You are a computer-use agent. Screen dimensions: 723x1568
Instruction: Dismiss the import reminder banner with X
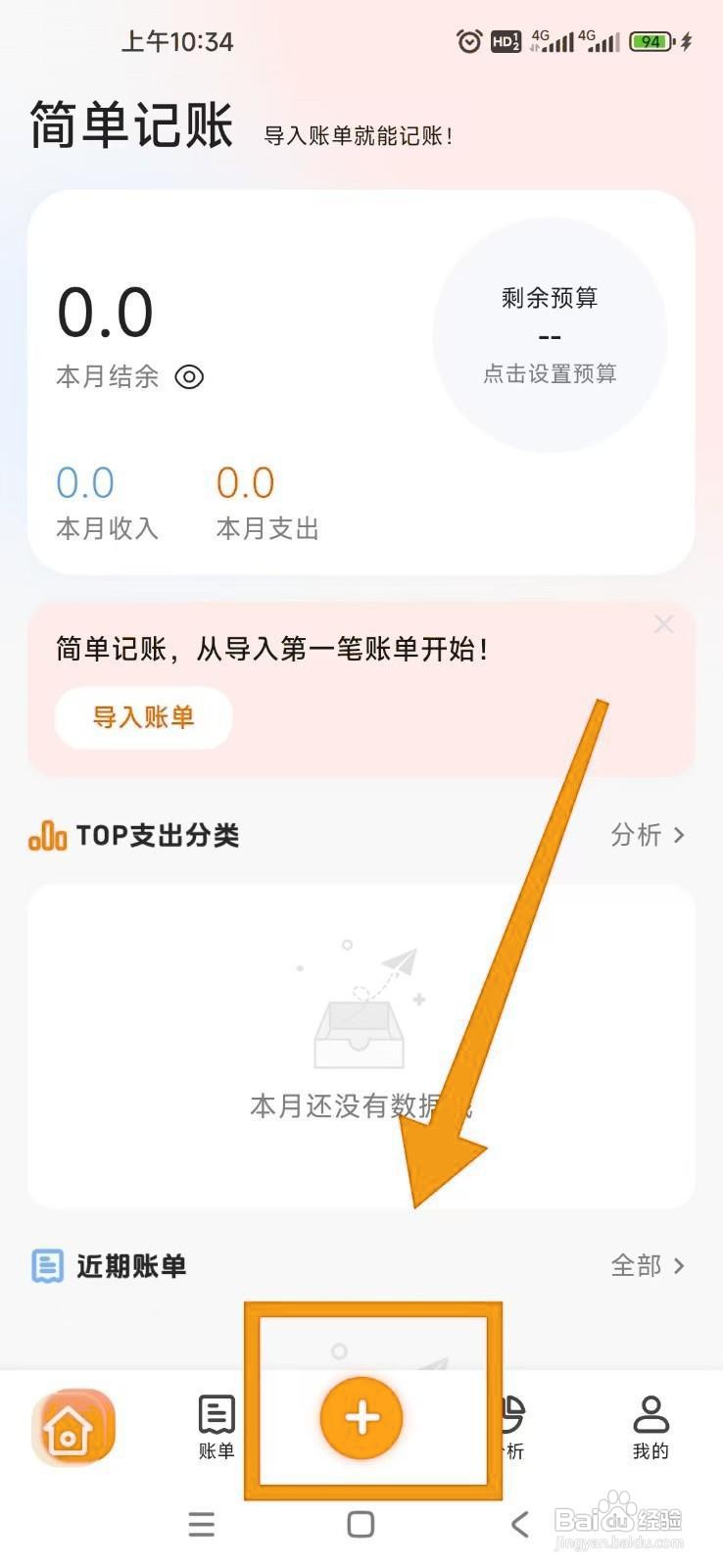click(664, 624)
